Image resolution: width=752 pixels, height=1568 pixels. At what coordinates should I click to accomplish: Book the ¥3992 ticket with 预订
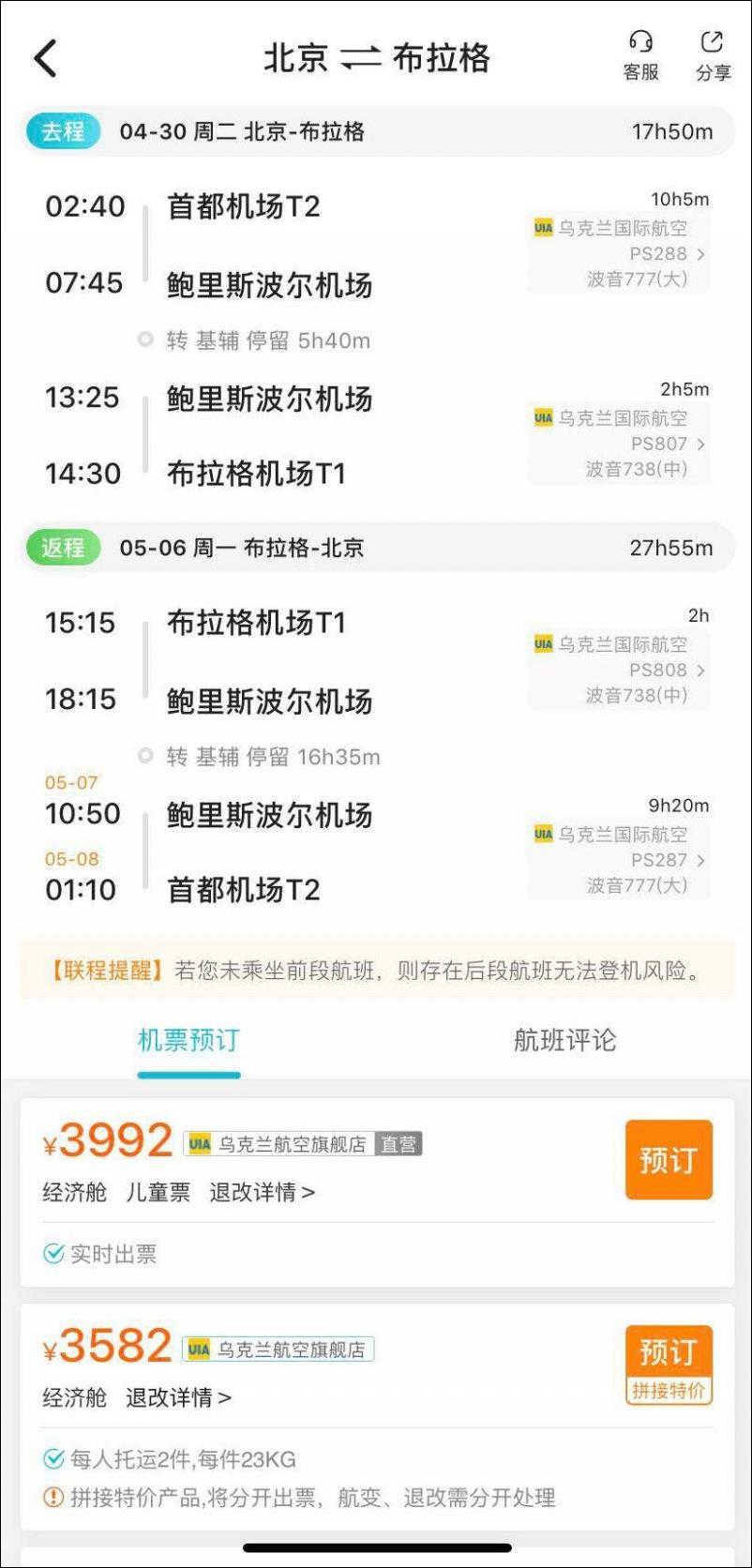(669, 1160)
